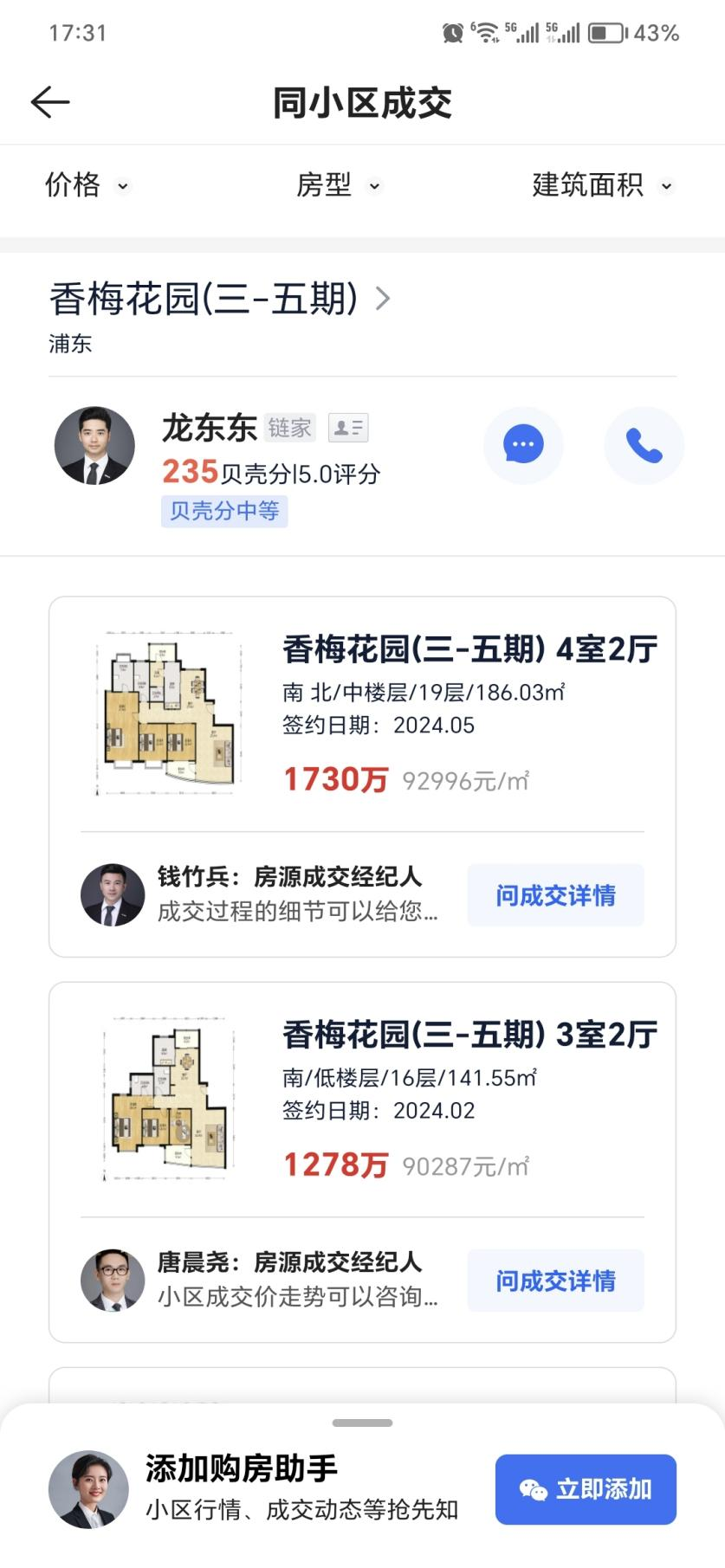Tap the agent contact card icon beside 链家
The width and height of the screenshot is (725, 1568).
[x=349, y=427]
